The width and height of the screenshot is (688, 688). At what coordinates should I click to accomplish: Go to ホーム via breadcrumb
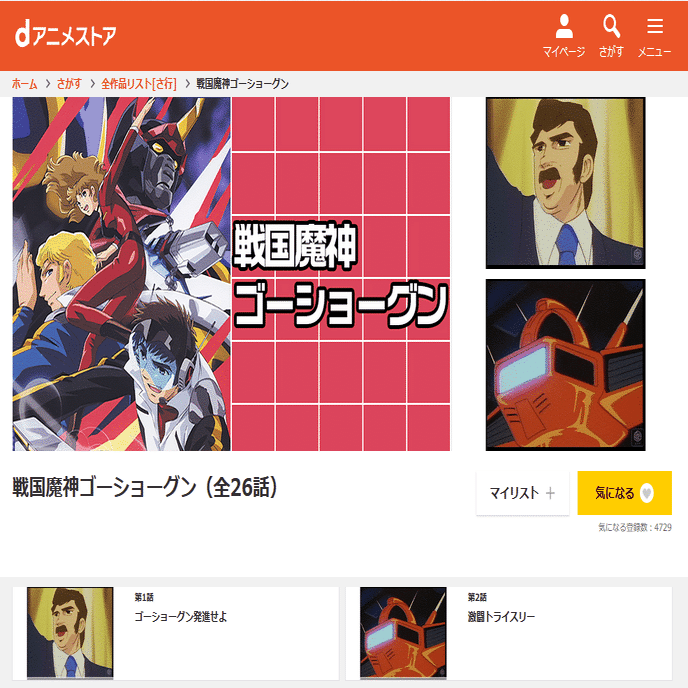[x=24, y=84]
